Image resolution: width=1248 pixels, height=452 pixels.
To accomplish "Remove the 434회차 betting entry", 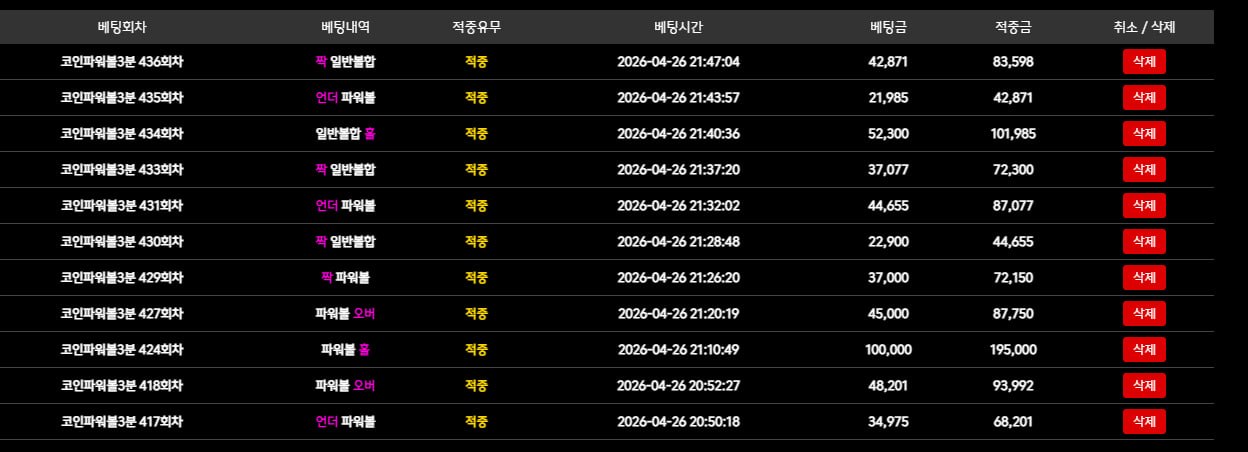I will (1144, 134).
